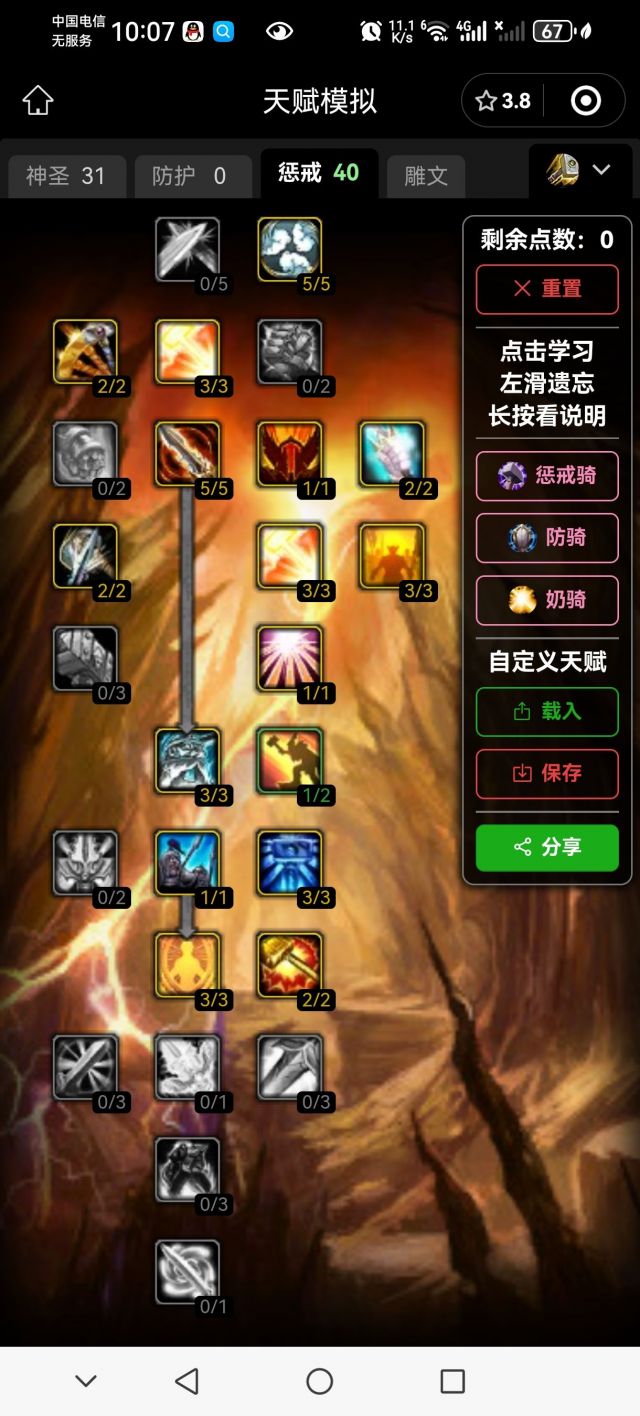Open the 3.8 star rating
The image size is (640, 1416).
[x=504, y=101]
